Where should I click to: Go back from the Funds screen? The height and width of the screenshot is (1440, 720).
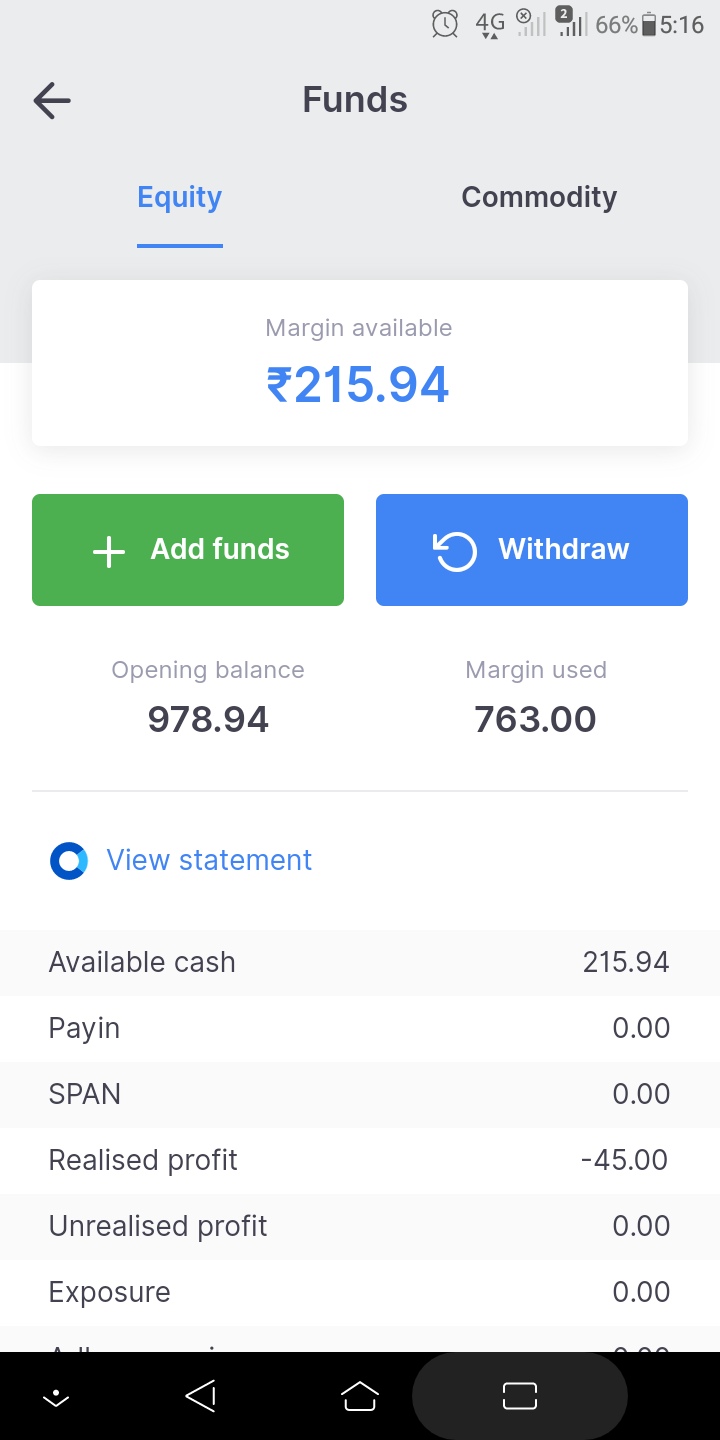[52, 100]
